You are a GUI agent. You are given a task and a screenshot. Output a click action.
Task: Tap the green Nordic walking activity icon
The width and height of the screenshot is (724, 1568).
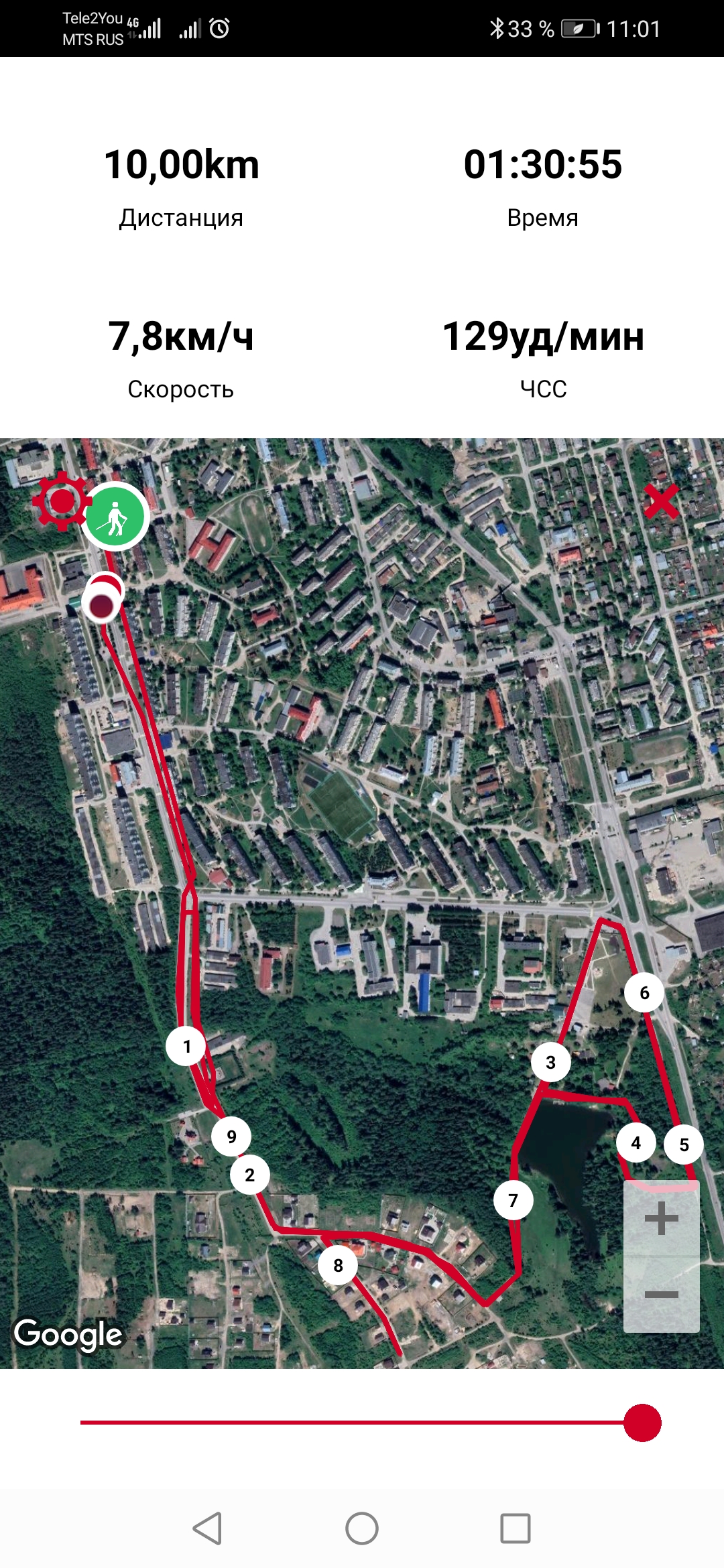[115, 517]
